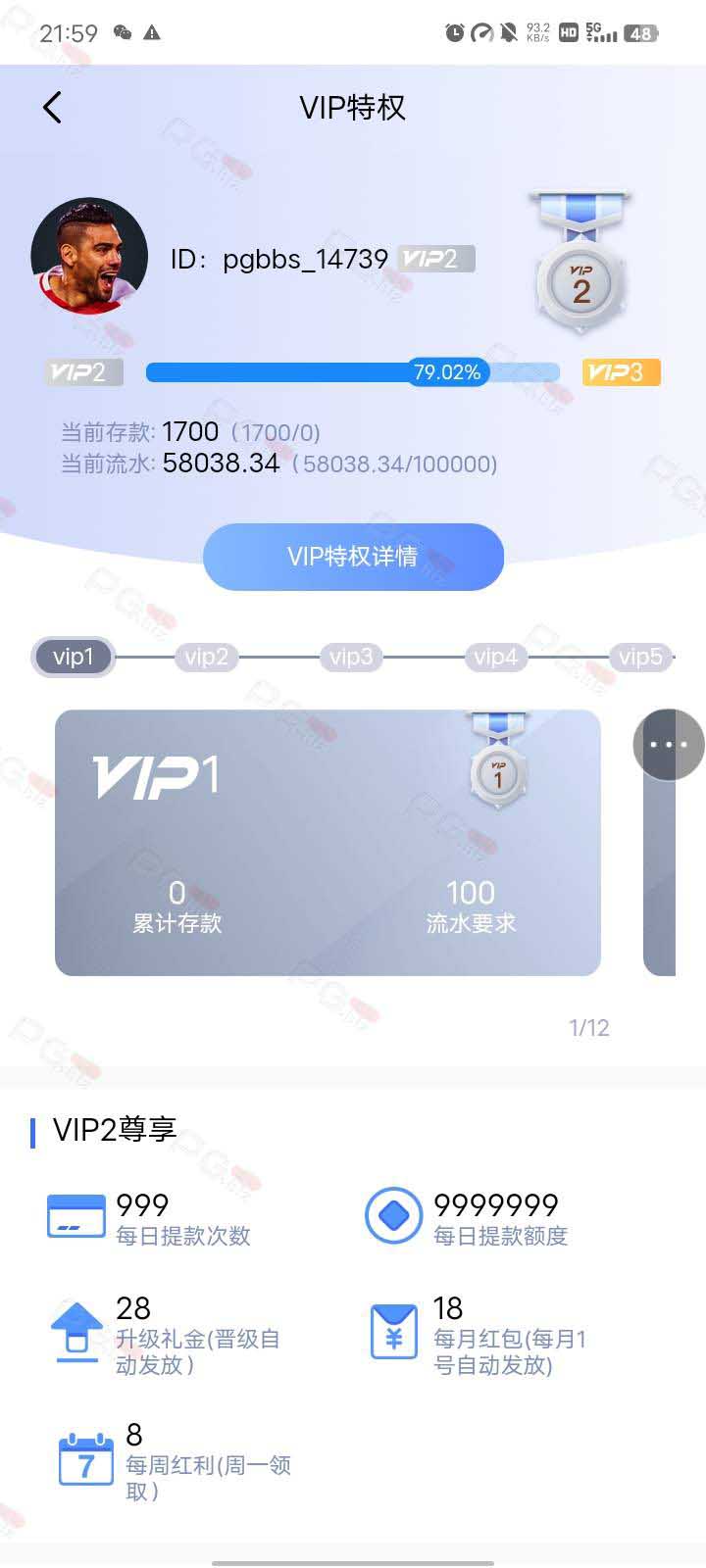Tap the floating three-dot button

[x=669, y=745]
